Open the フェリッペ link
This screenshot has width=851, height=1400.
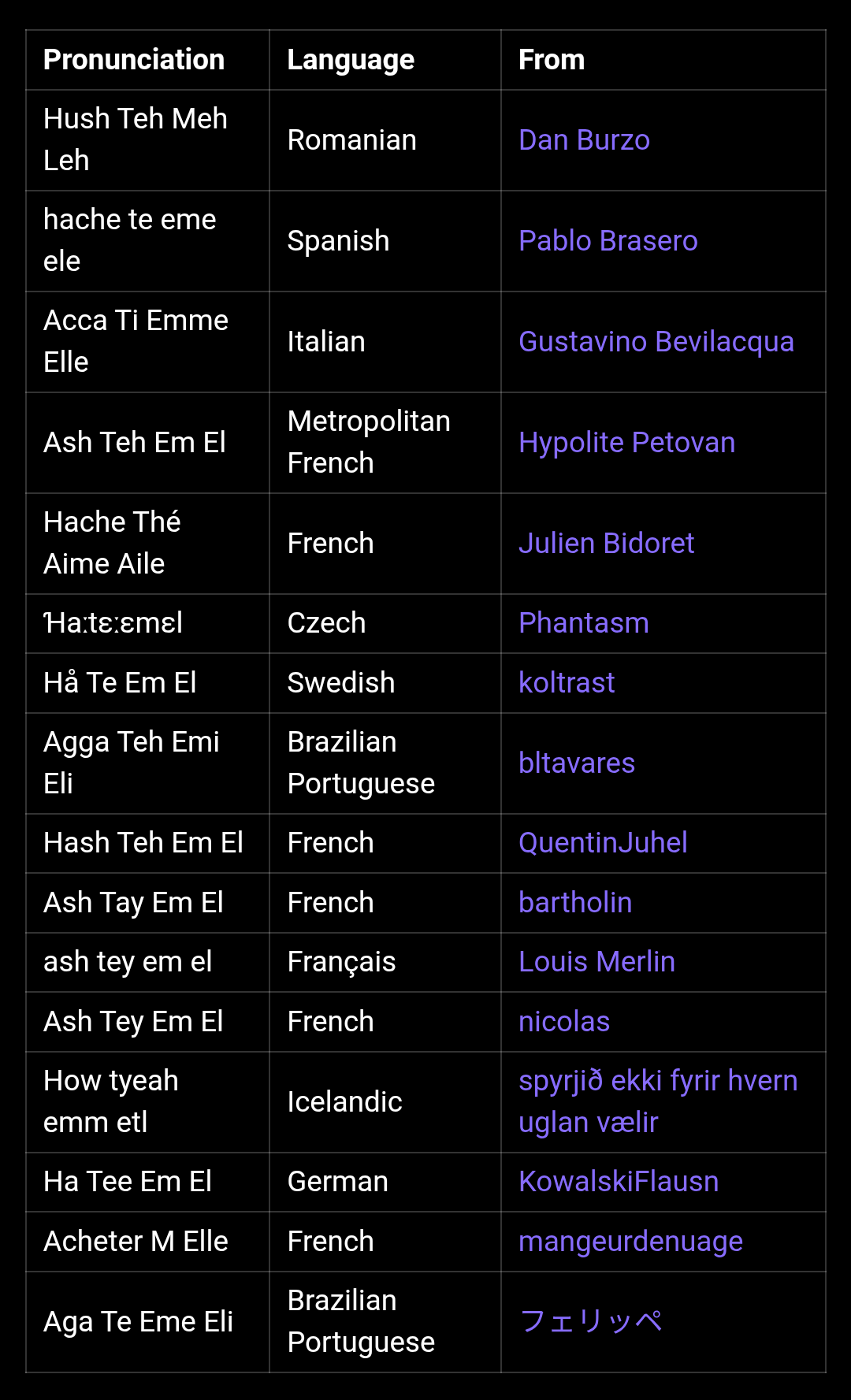coord(590,1321)
